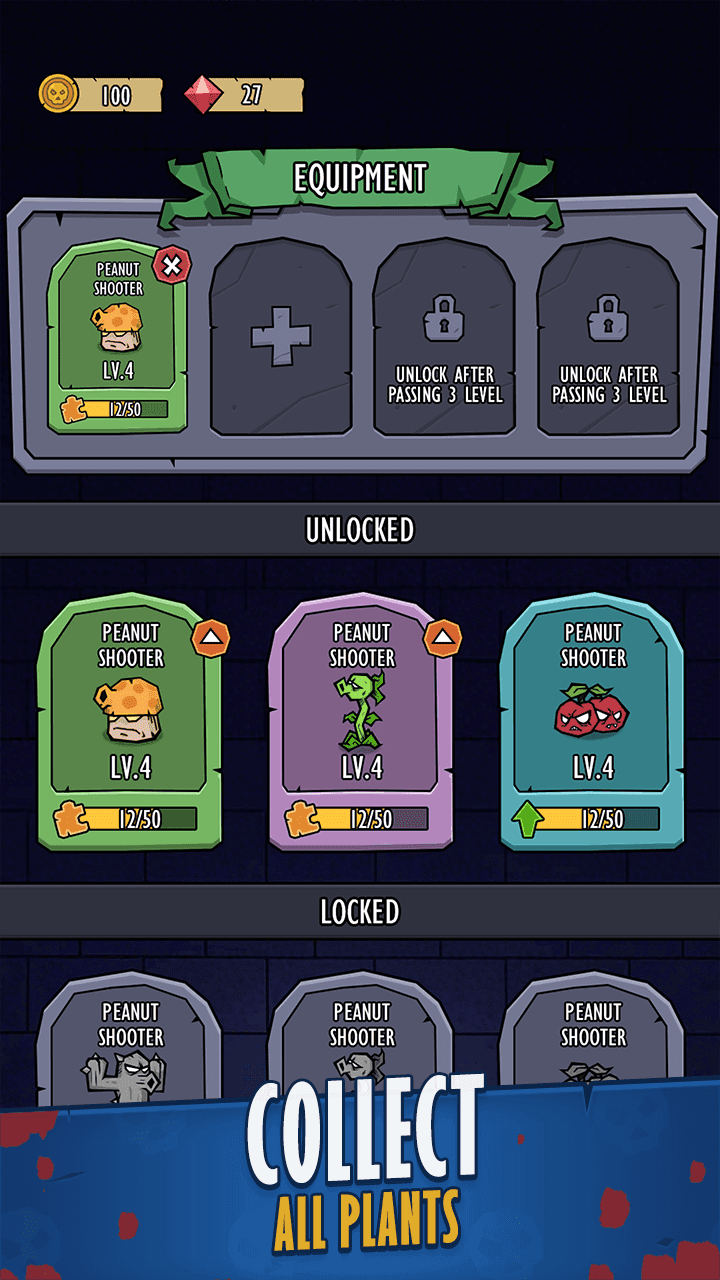The height and width of the screenshot is (1280, 720).
Task: Tap the padlock on the third equipment slot
Action: (x=445, y=319)
